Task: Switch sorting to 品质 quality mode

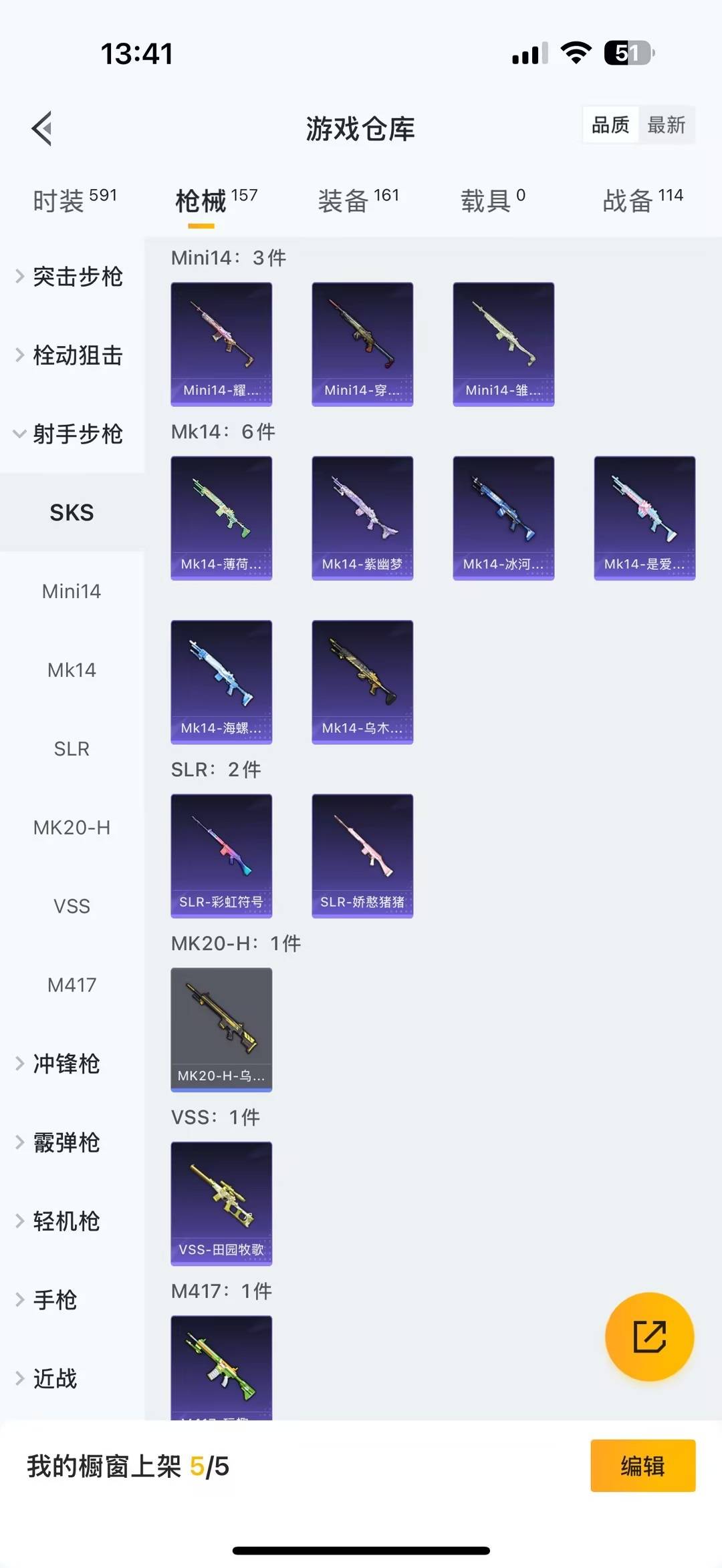Action: click(609, 125)
